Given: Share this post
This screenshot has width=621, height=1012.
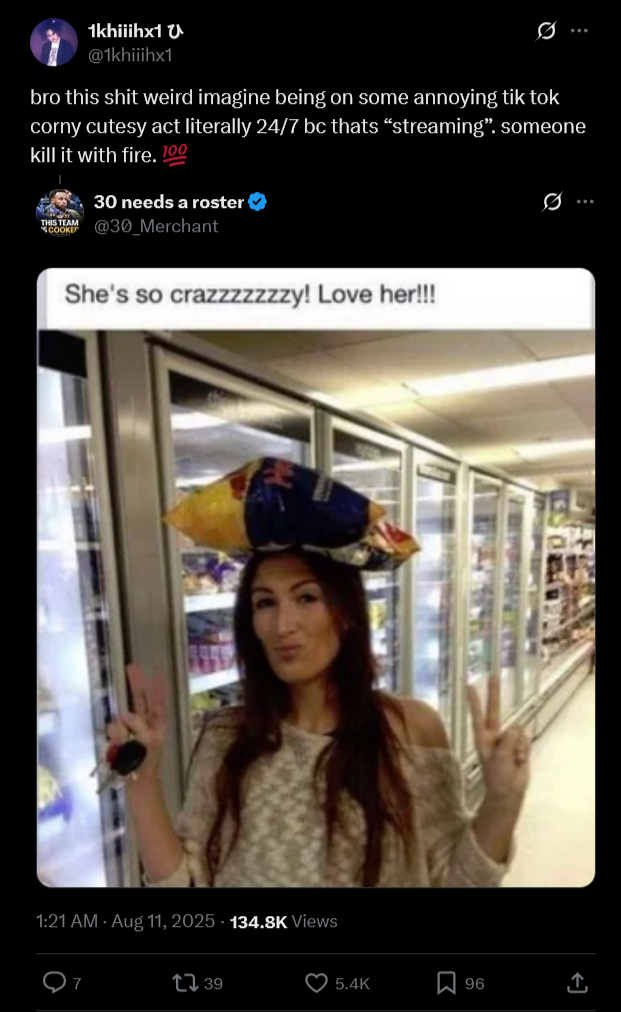Looking at the screenshot, I should pos(577,983).
